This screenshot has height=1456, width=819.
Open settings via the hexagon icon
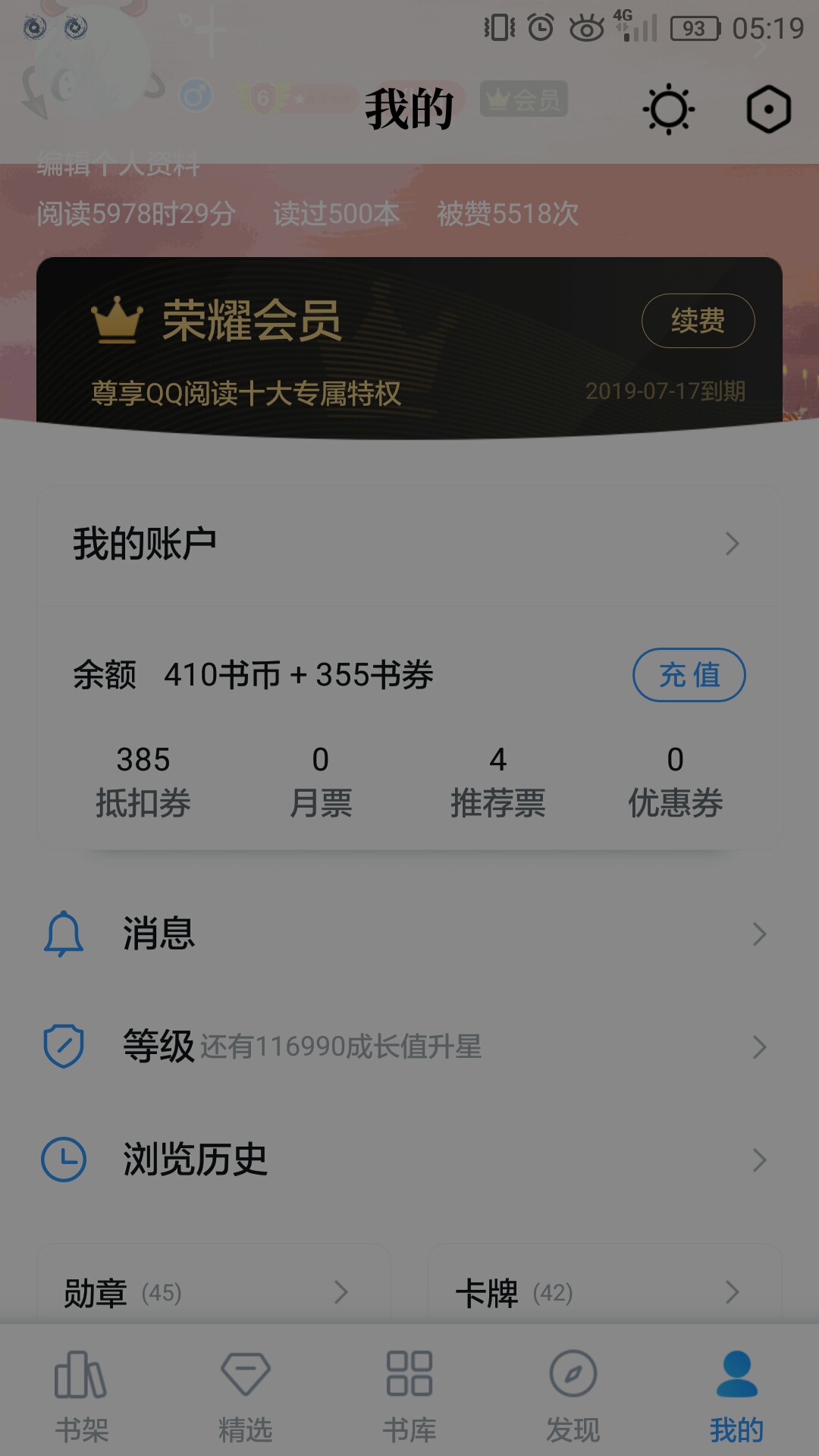pyautogui.click(x=768, y=110)
